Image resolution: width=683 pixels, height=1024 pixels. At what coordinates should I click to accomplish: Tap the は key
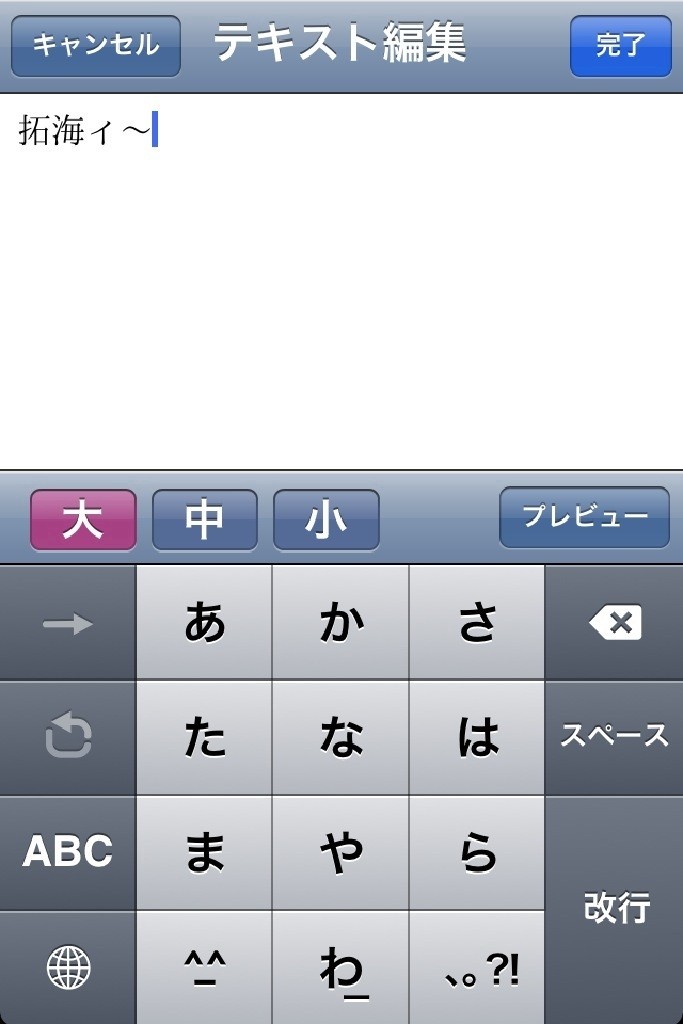[477, 737]
